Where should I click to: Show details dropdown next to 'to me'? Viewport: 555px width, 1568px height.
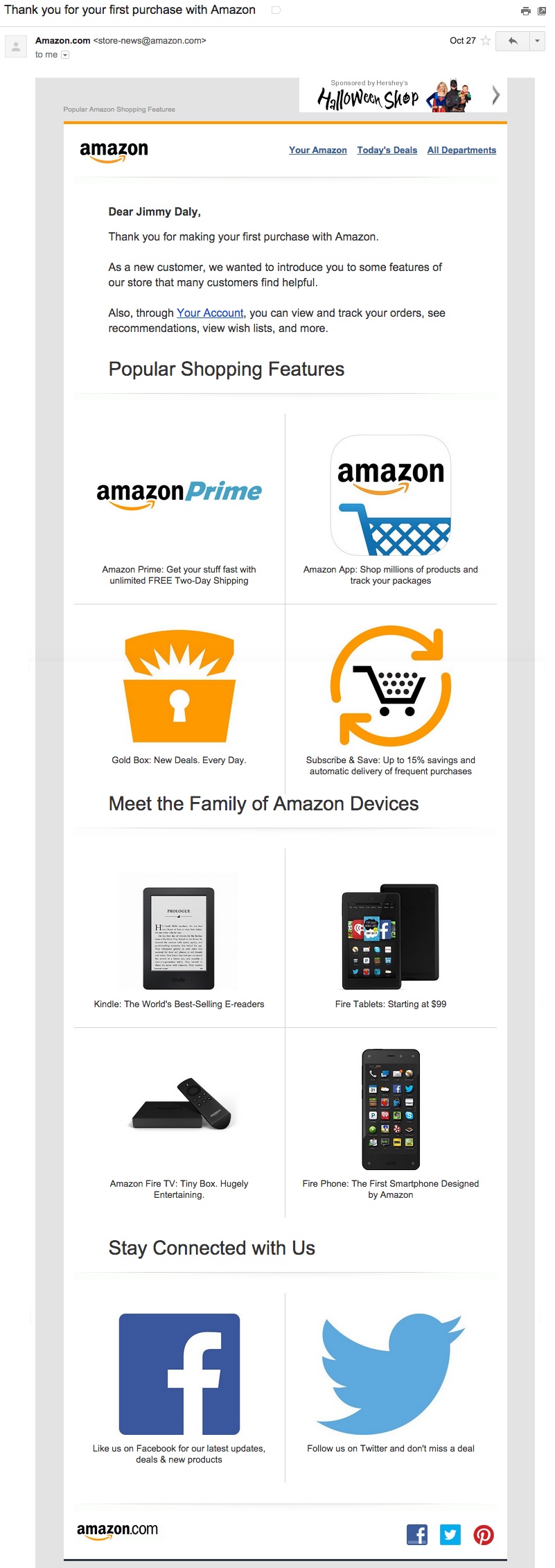[65, 55]
